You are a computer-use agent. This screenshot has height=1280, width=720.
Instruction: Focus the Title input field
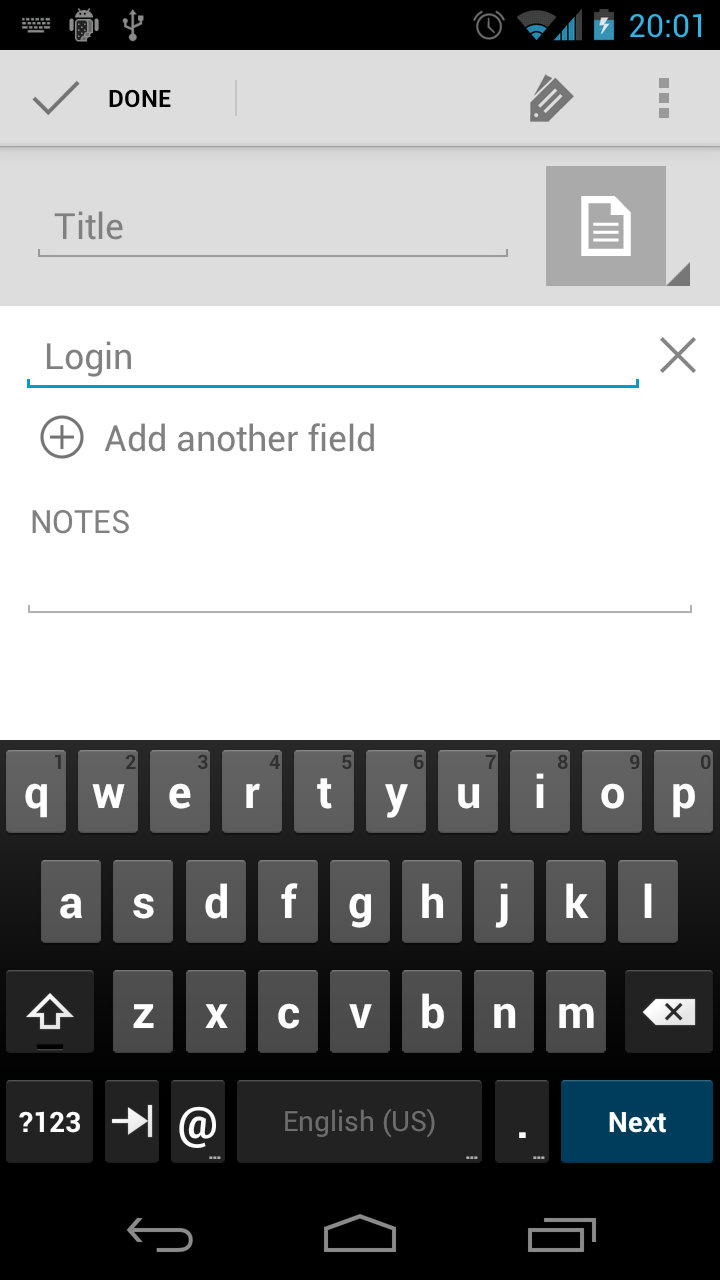[x=271, y=226]
